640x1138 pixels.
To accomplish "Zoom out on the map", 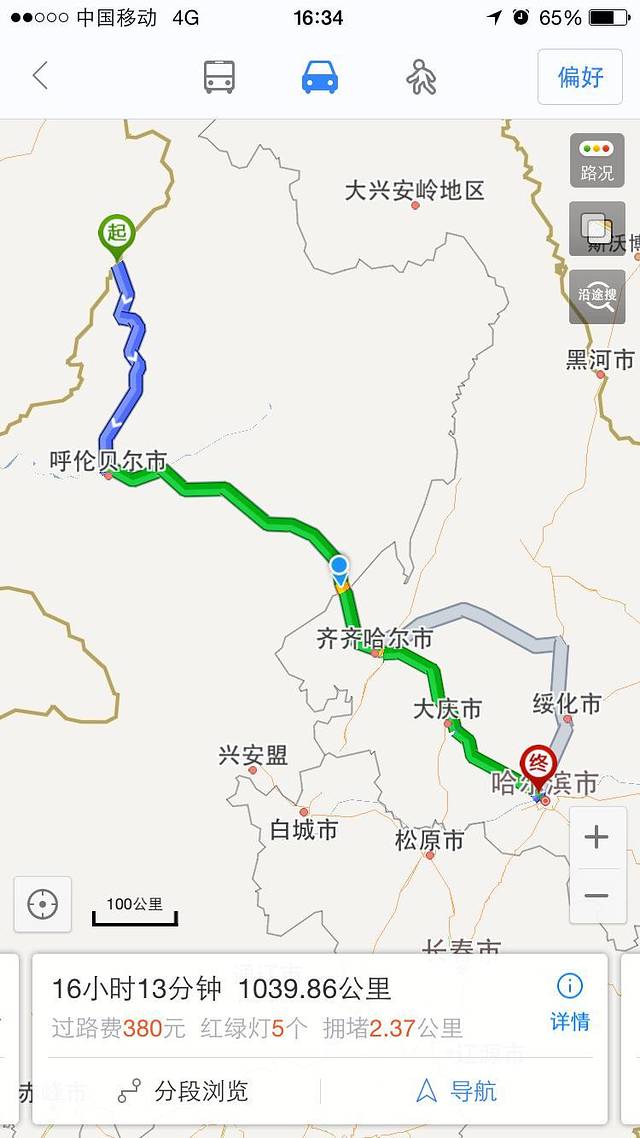I will [x=597, y=896].
